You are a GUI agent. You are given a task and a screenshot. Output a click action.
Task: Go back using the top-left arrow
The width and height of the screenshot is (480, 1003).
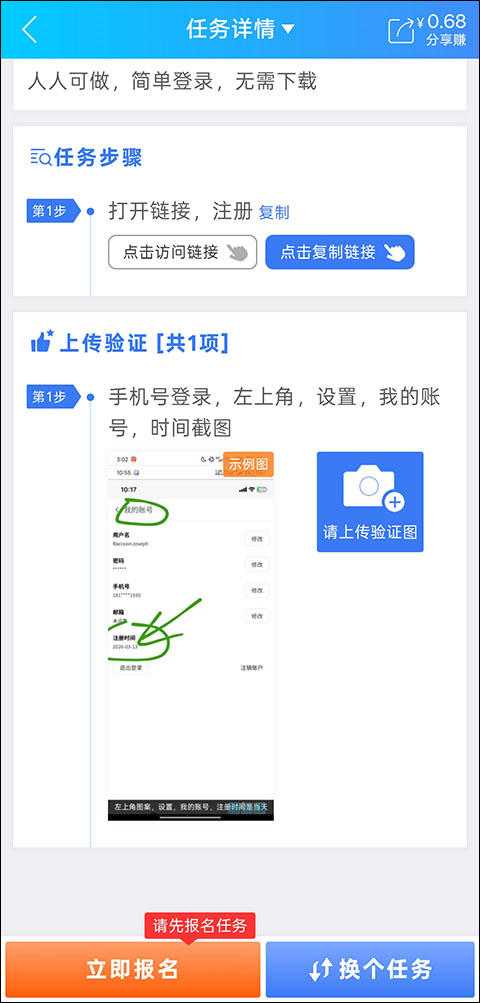29,29
